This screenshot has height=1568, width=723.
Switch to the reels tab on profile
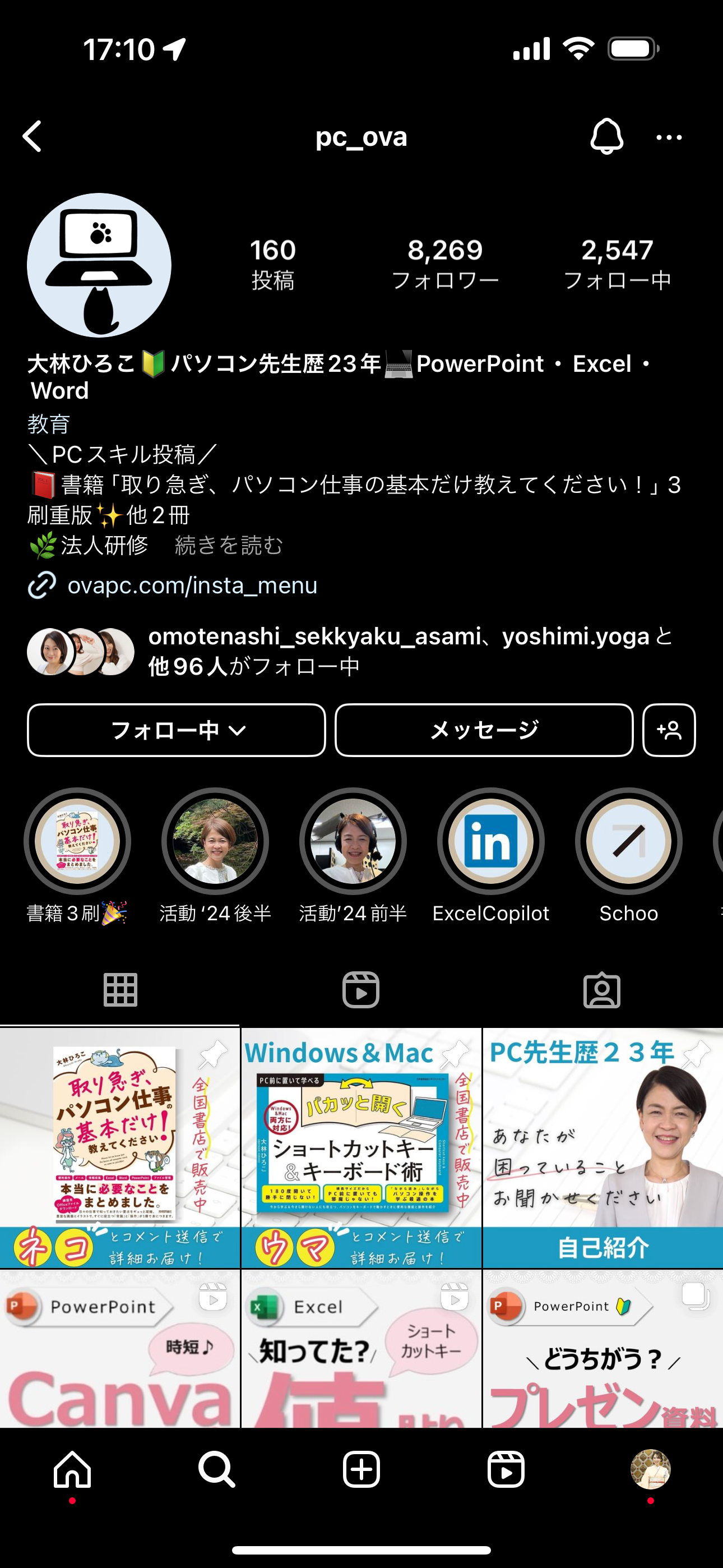click(x=361, y=990)
